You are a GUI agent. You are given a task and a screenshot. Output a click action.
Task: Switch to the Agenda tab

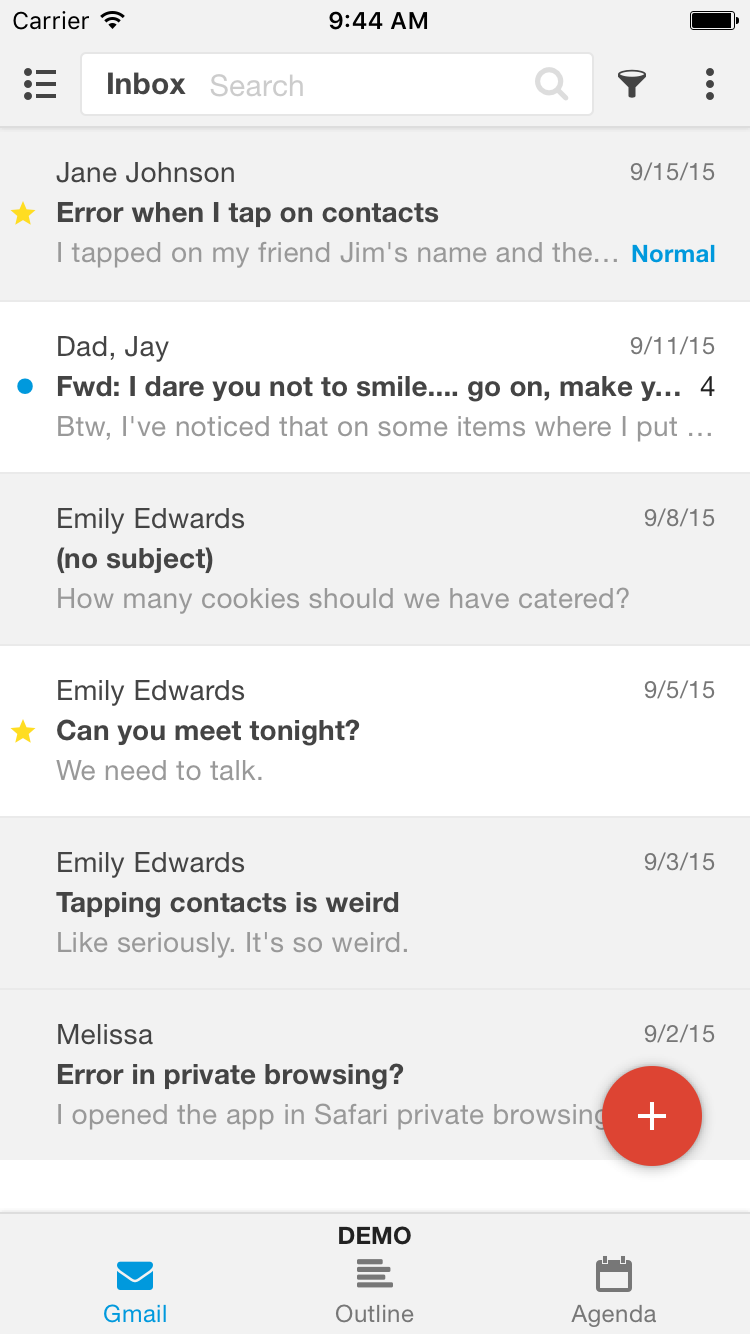click(x=614, y=1291)
